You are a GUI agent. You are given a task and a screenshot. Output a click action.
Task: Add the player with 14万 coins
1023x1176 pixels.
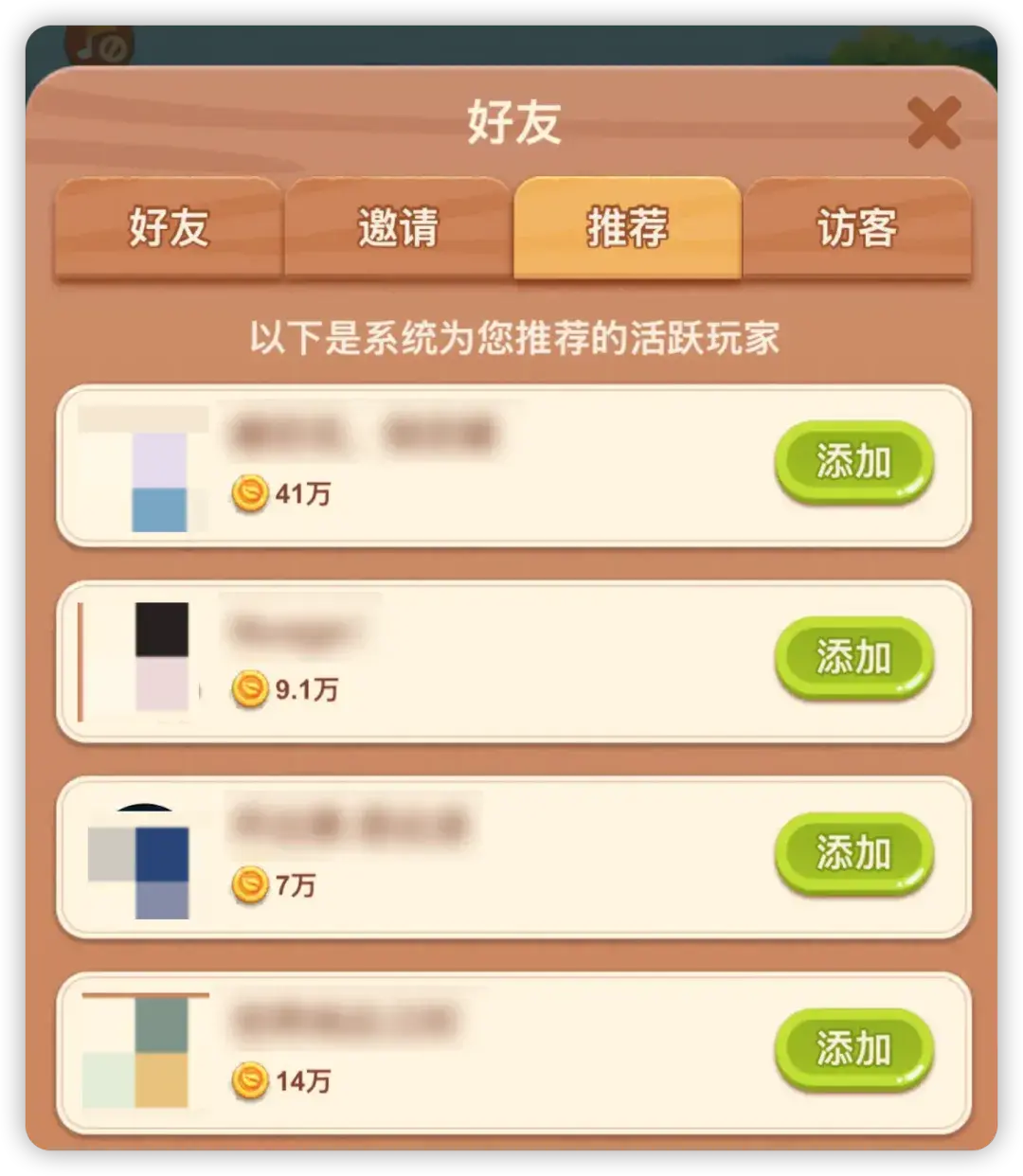pyautogui.click(x=853, y=1049)
